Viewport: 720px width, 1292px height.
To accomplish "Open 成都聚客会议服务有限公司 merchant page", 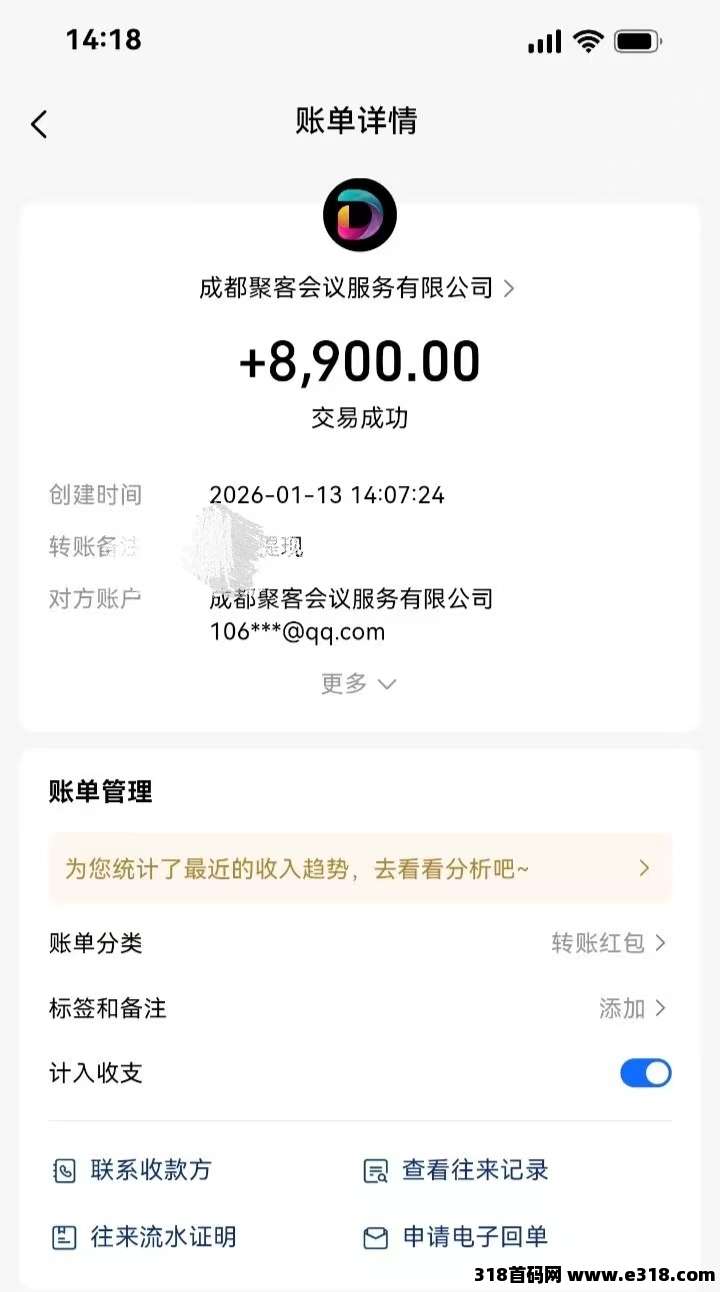I will [x=357, y=288].
